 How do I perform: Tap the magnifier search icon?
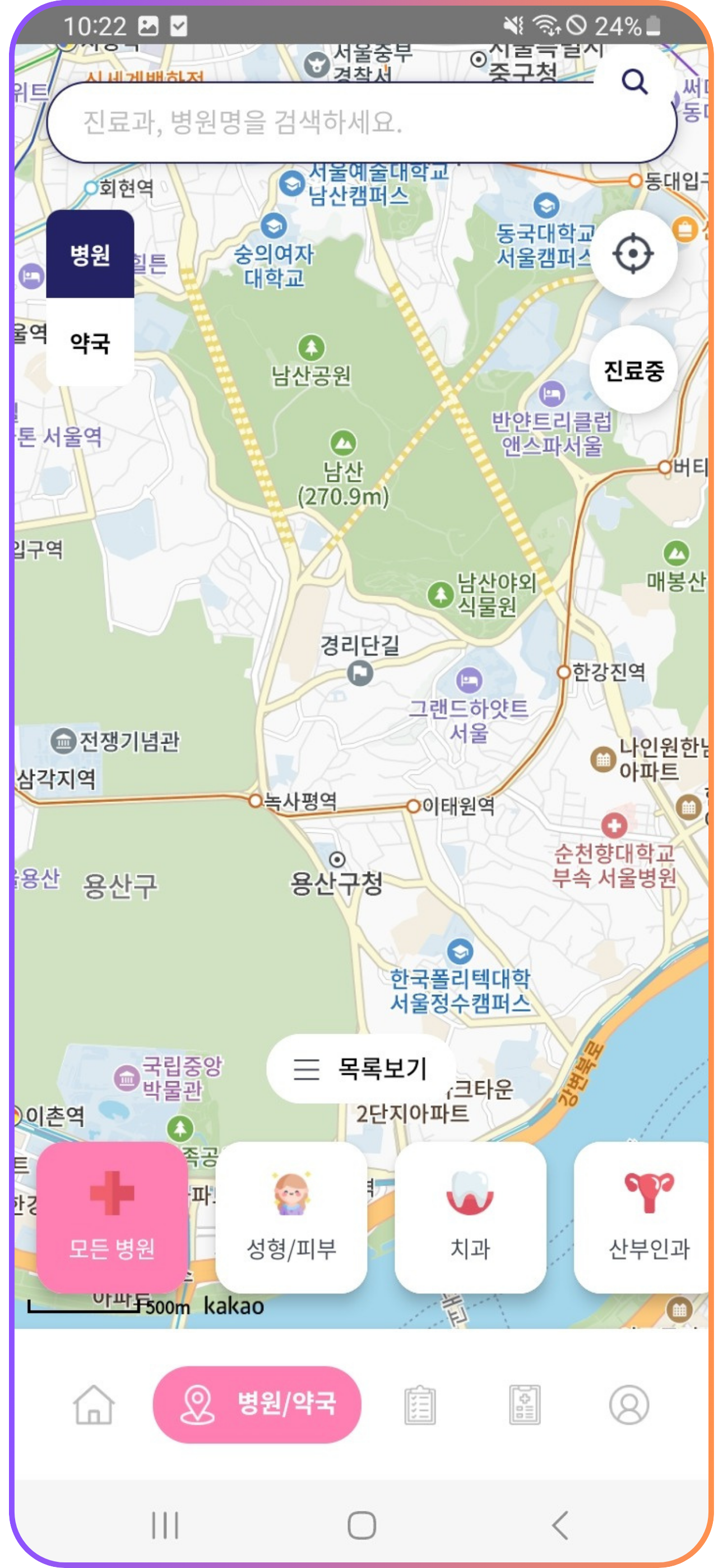click(x=634, y=81)
